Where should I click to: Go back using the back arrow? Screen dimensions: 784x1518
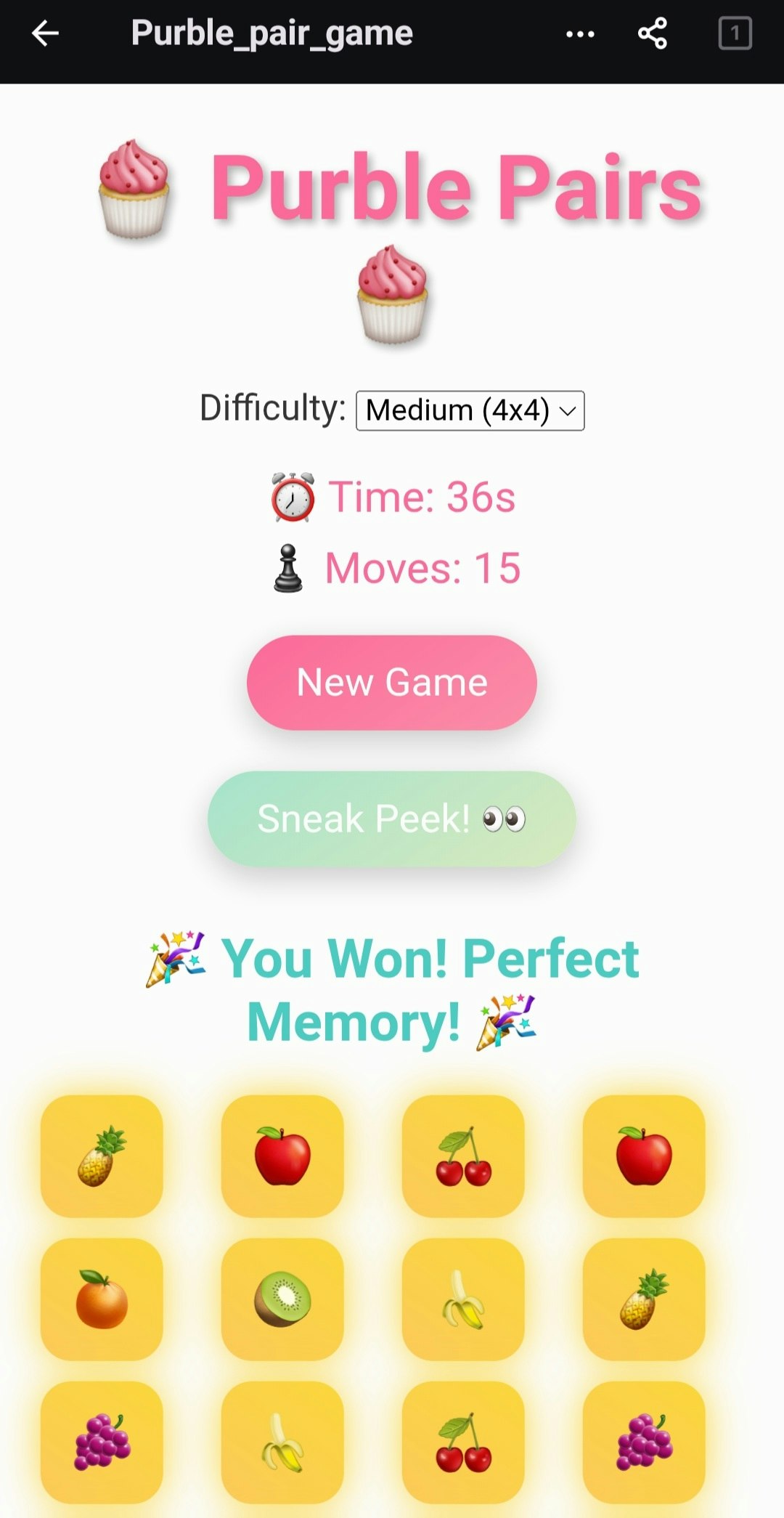coord(44,33)
